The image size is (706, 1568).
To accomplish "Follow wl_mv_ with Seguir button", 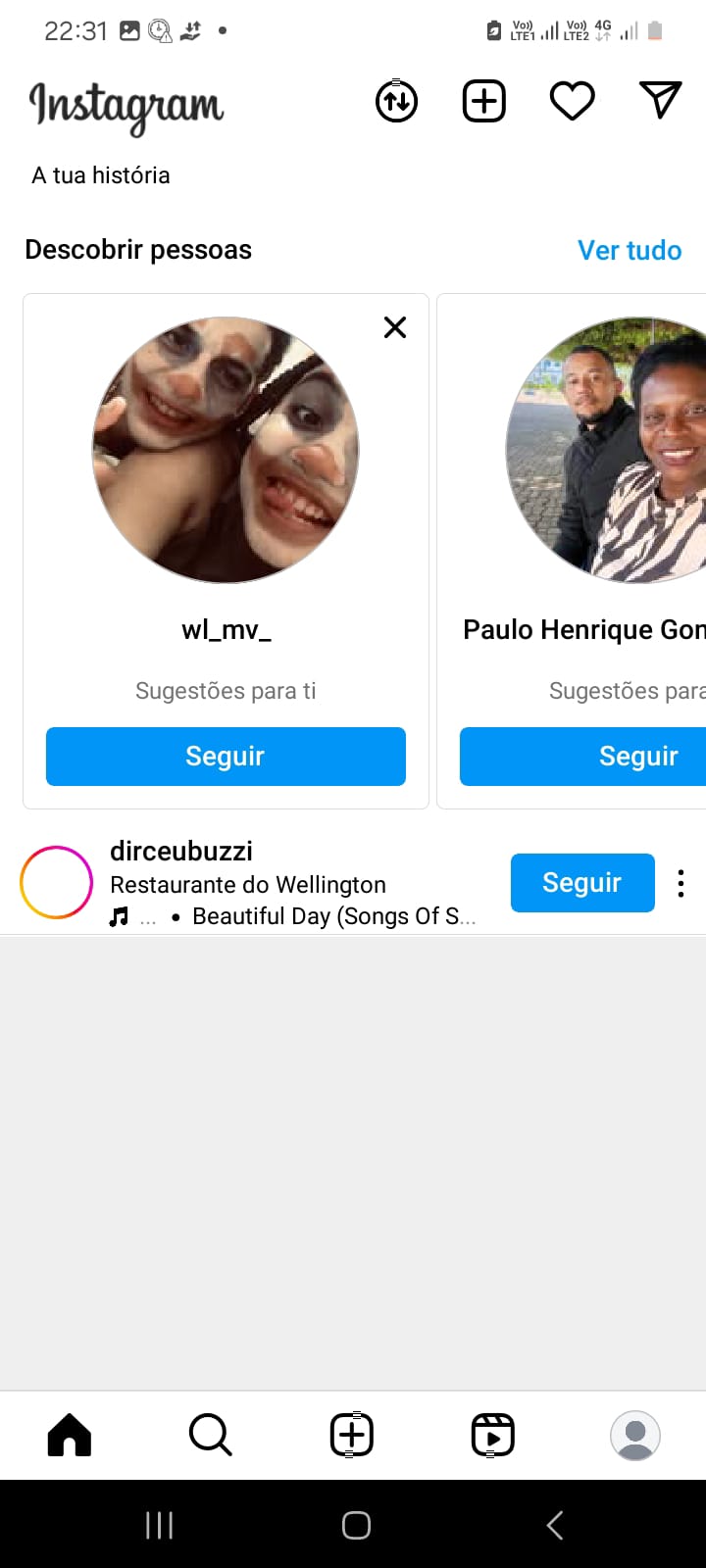I will click(x=226, y=757).
